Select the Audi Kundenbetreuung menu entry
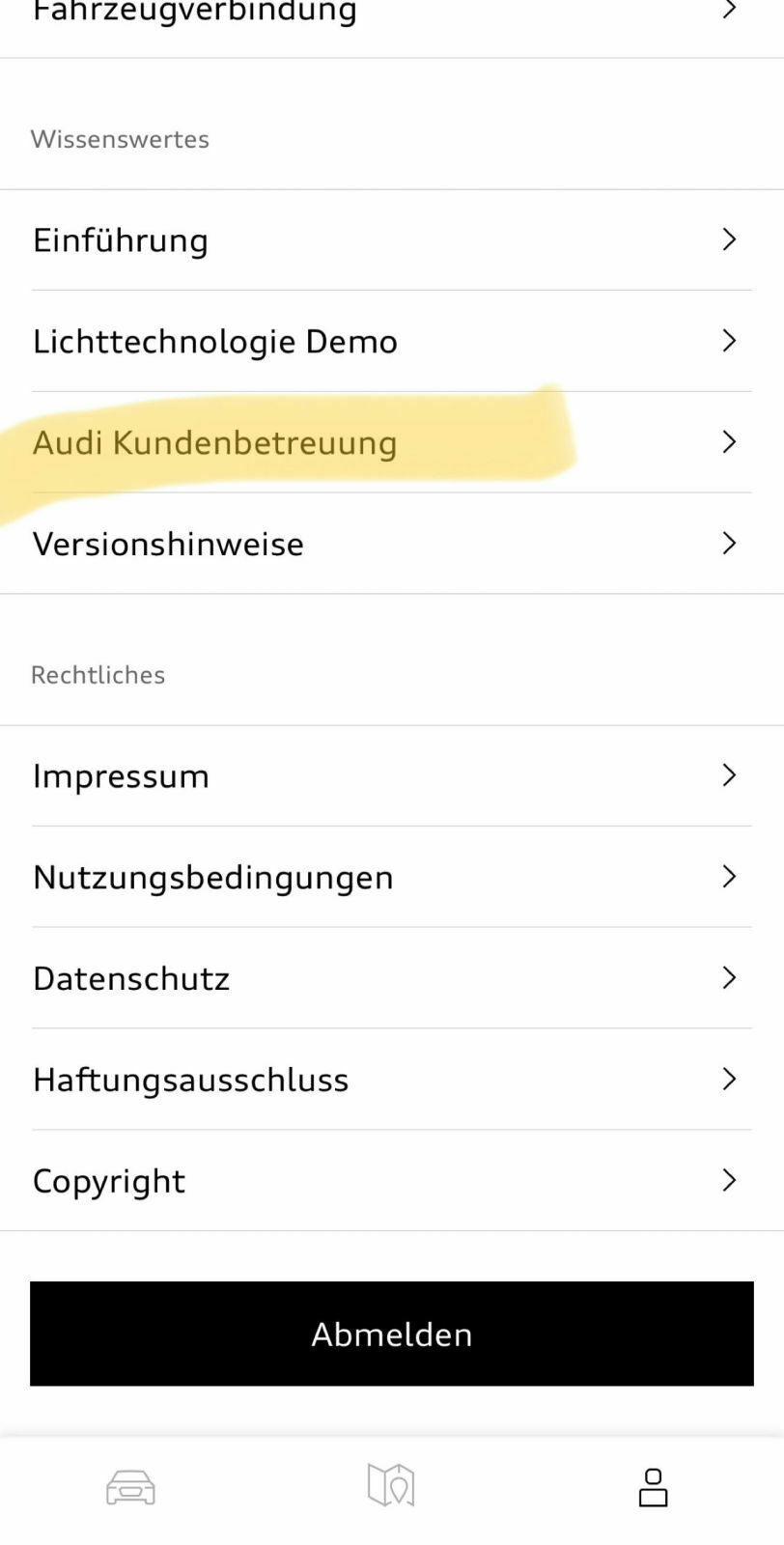The image size is (784, 1545). point(214,442)
